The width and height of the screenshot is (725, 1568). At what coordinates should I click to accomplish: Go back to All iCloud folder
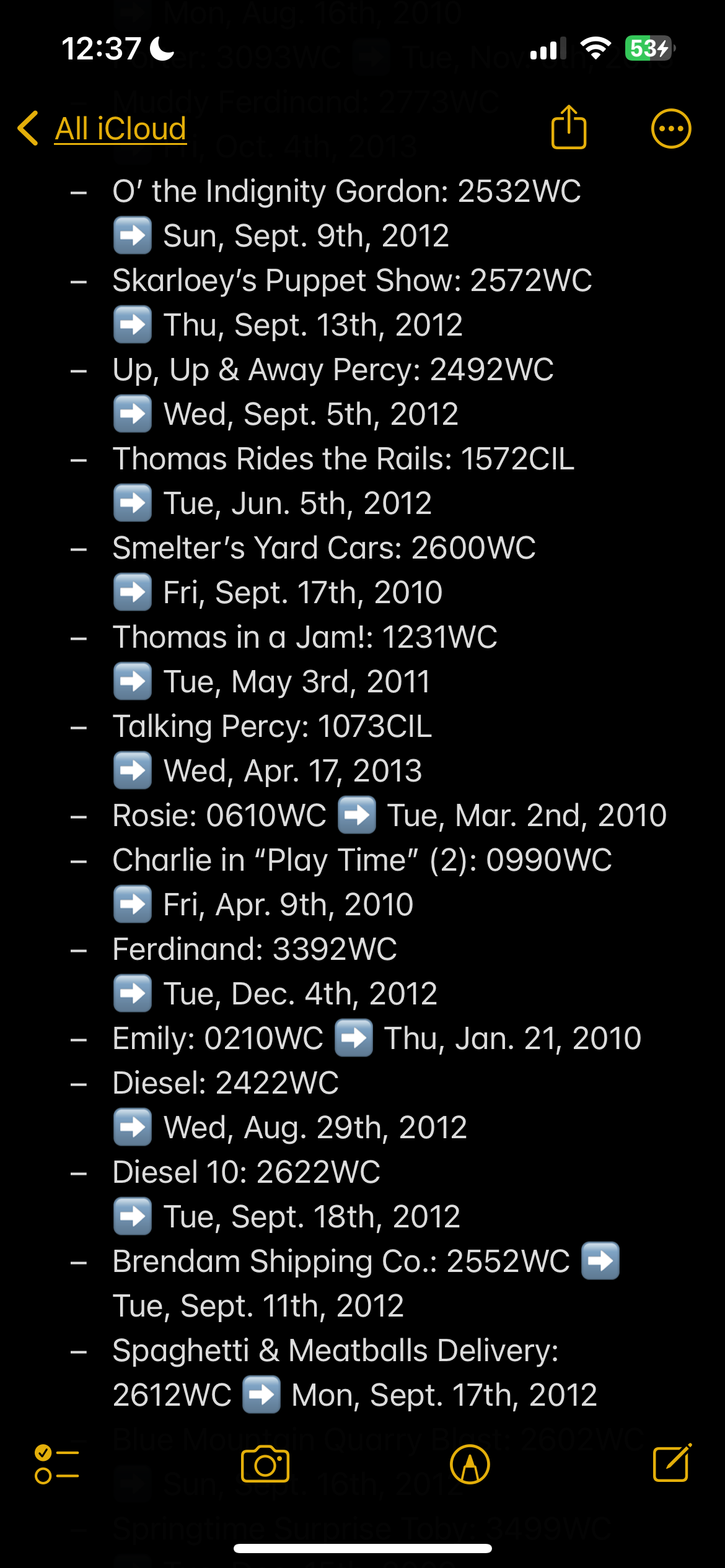coord(103,129)
